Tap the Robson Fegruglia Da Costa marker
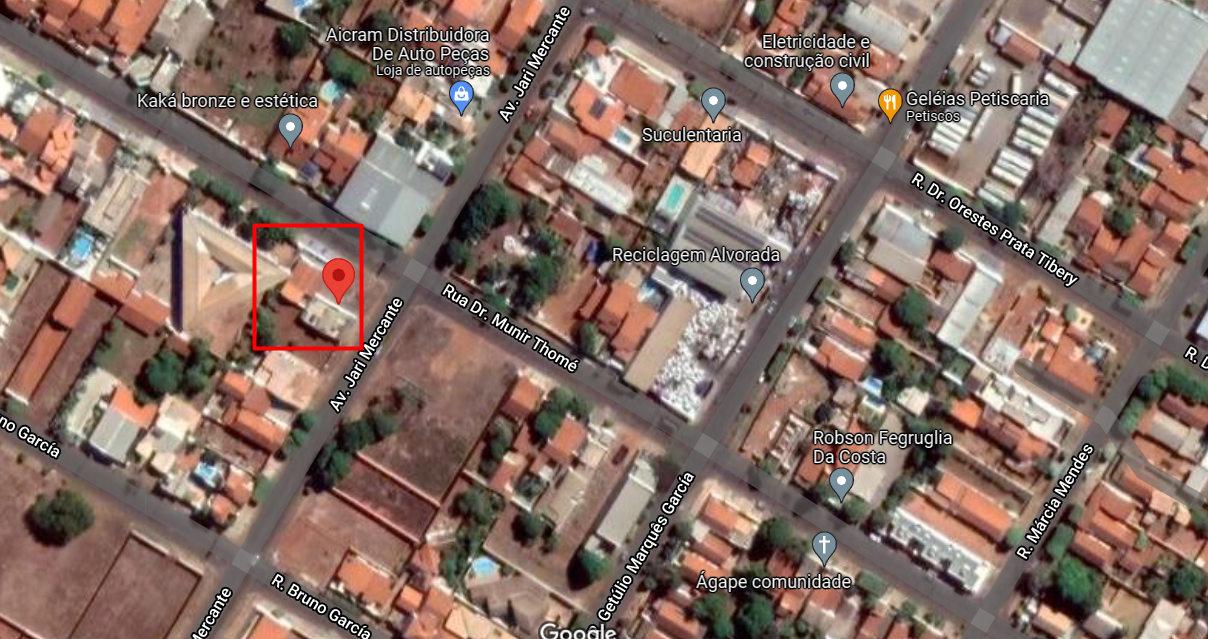 coord(842,484)
